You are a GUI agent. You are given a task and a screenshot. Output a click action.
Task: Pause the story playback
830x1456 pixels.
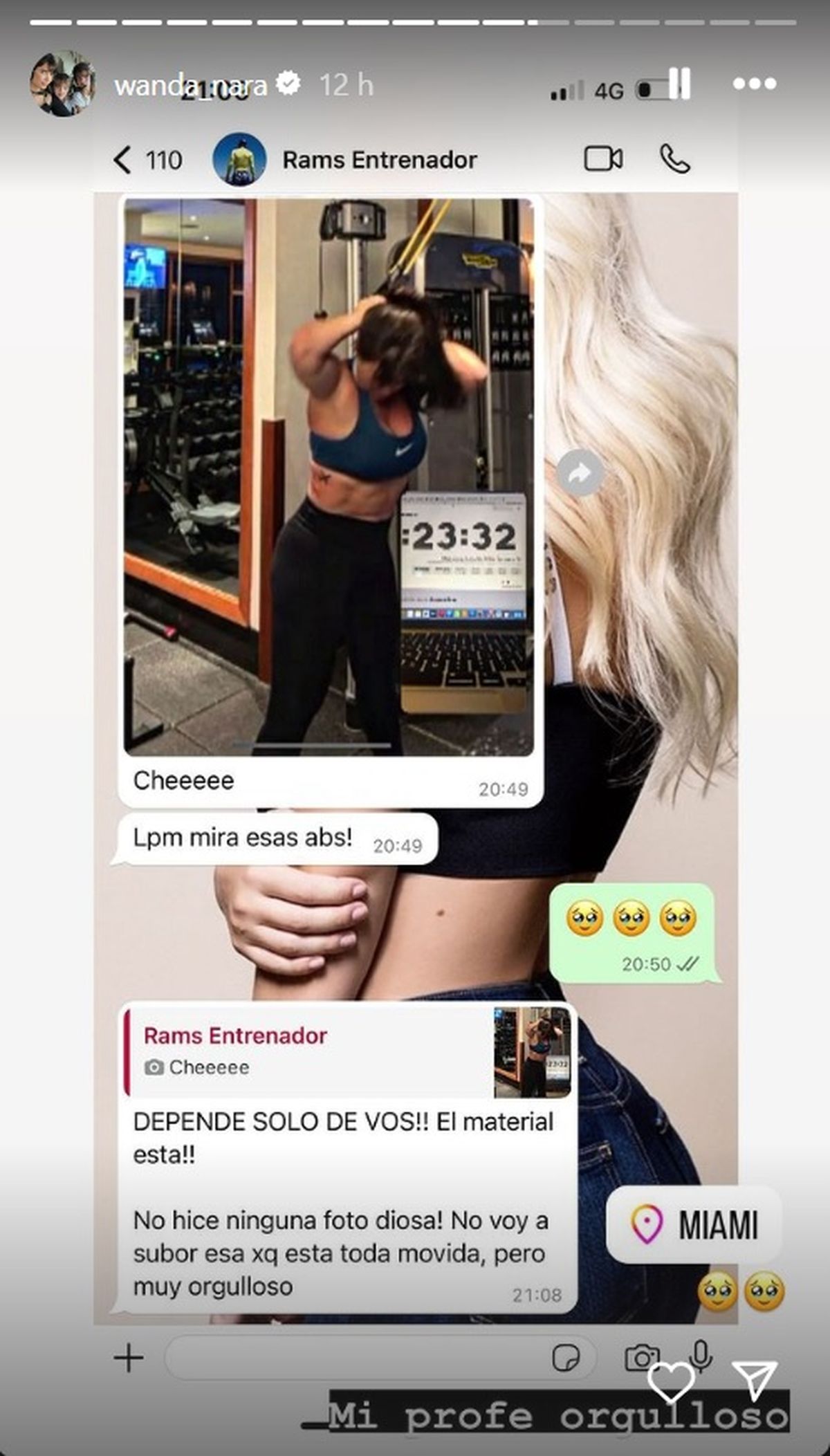[680, 84]
